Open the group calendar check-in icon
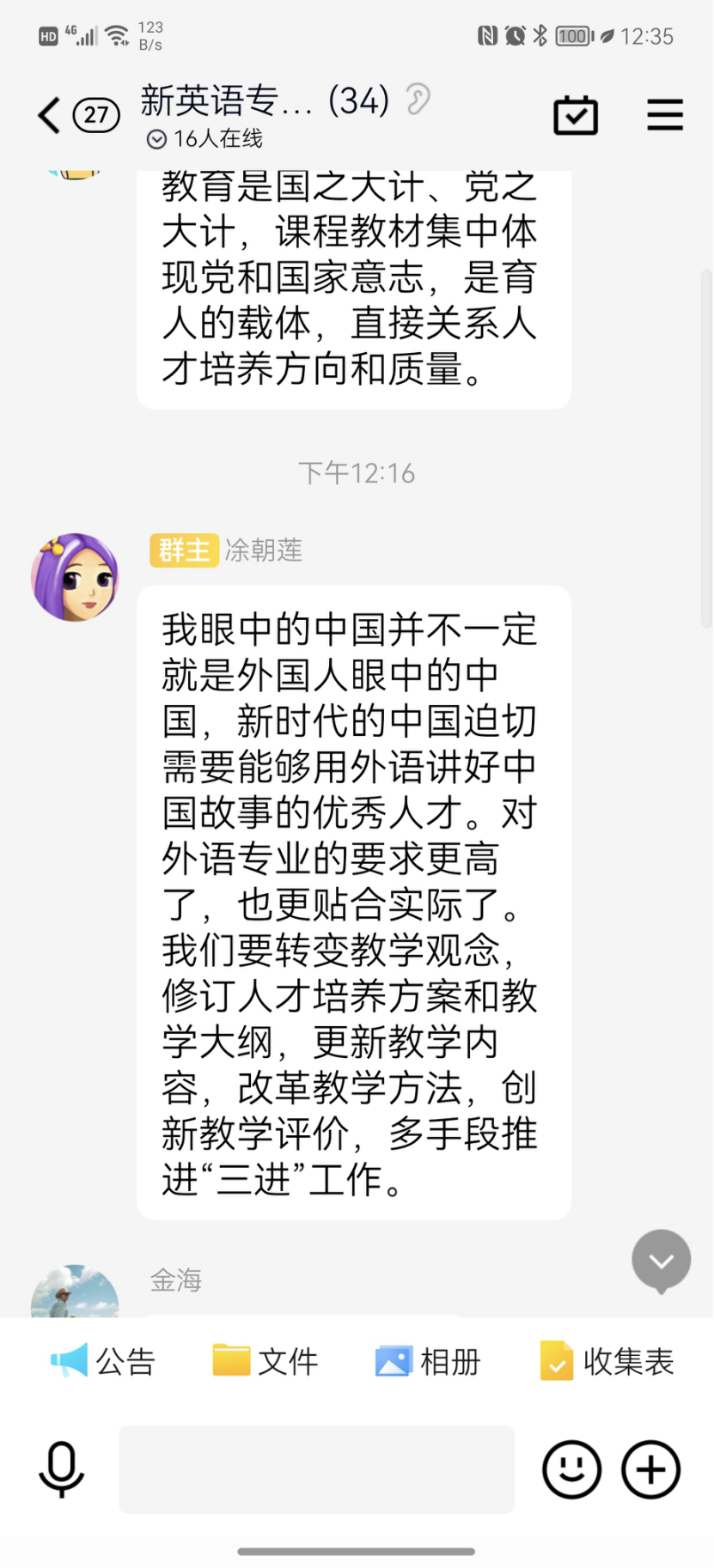Viewport: 714px width, 1568px height. pos(575,115)
